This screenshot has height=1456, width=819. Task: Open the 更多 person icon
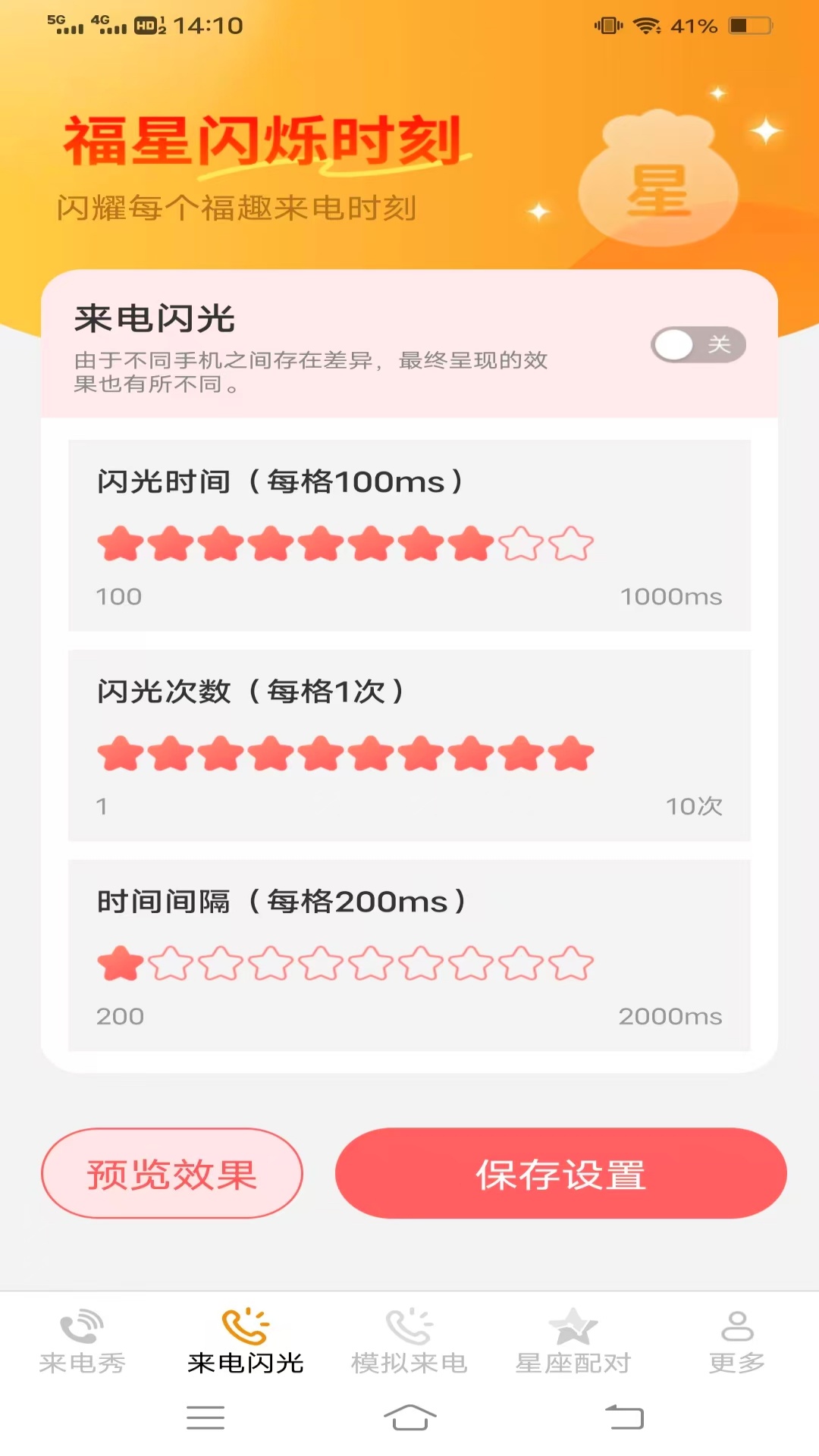coord(736,1323)
